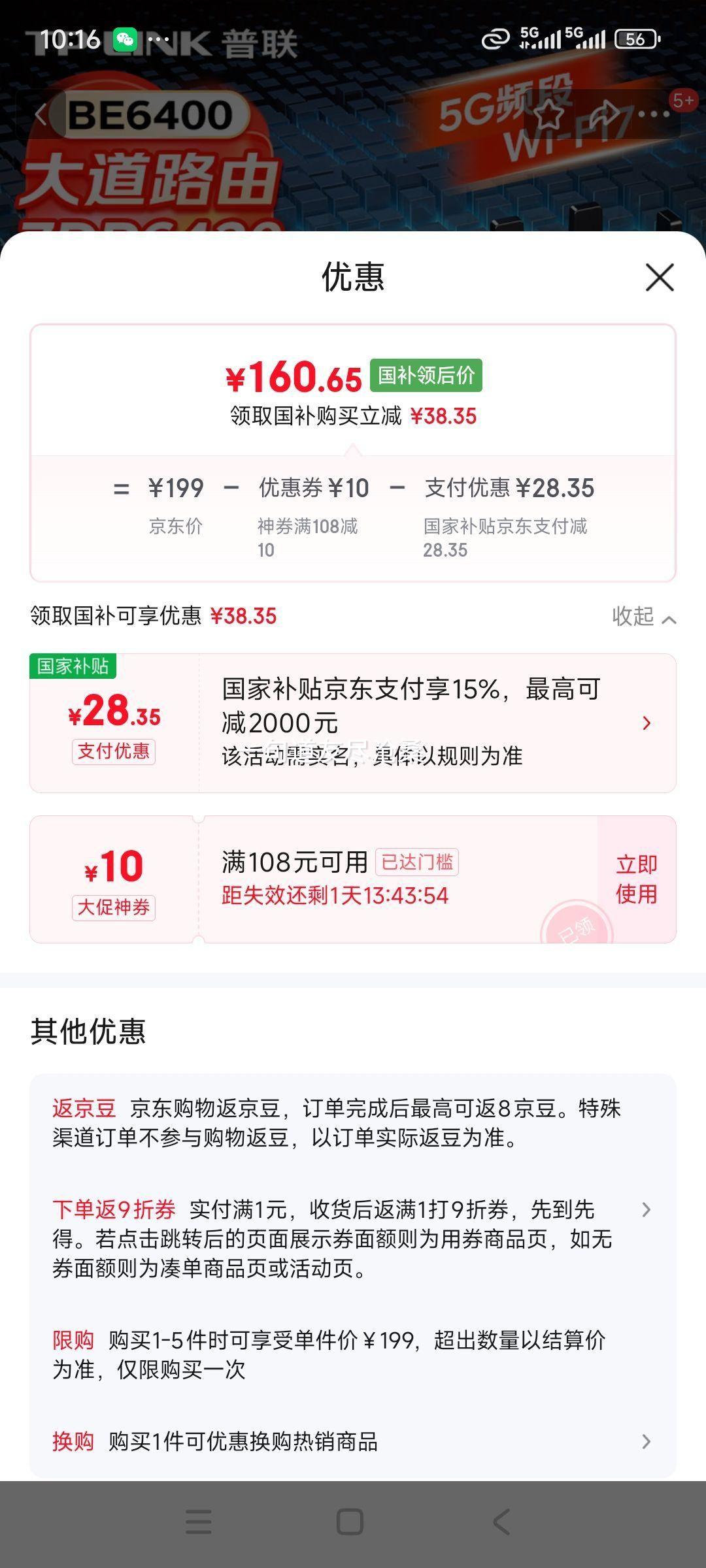Image resolution: width=706 pixels, height=1568 pixels.
Task: Open the 国家补贴 15% payment discount card
Action: click(x=353, y=723)
